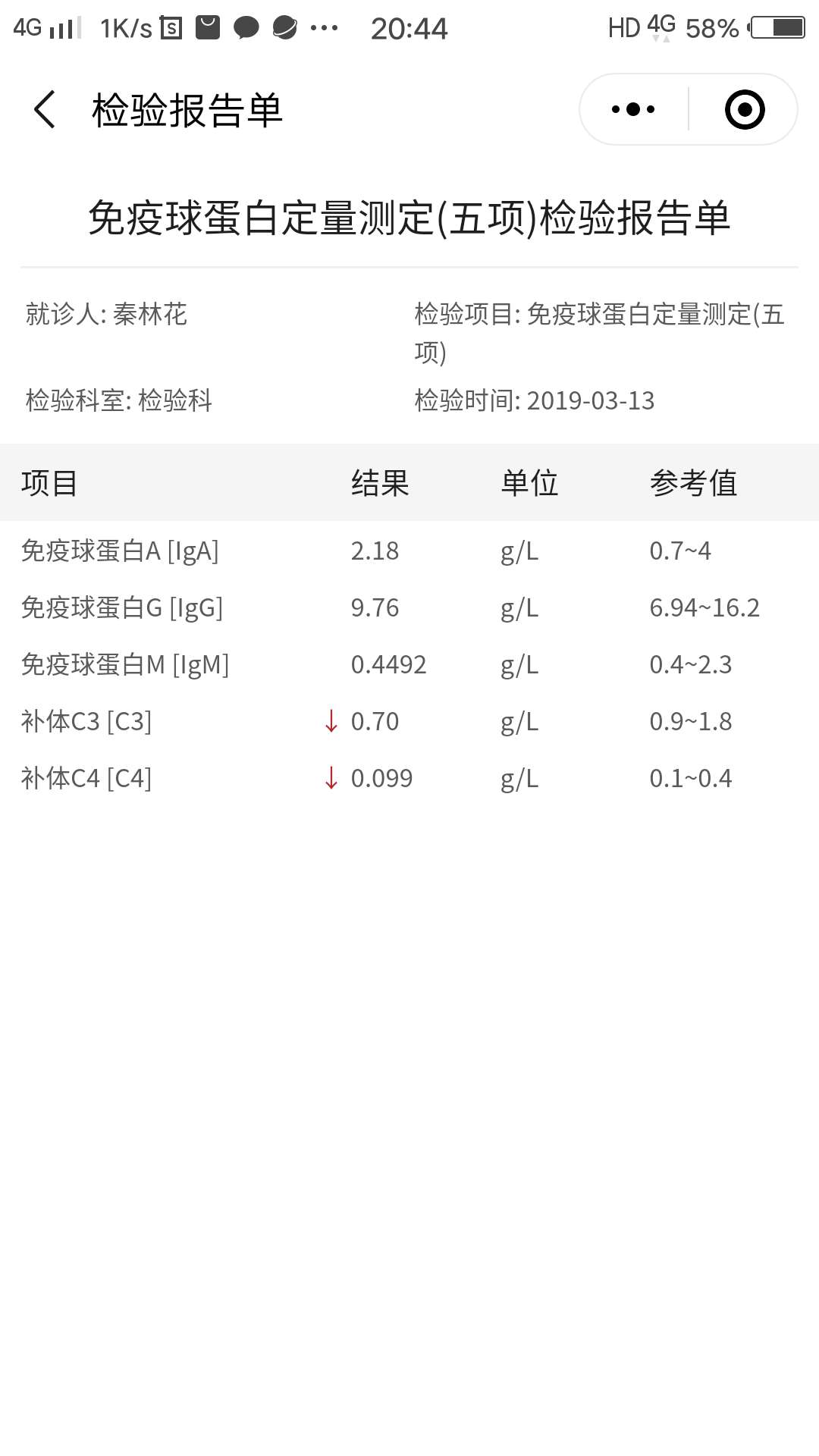Tap the report title 免疫球蛋白定量测定(五项)检验报告单
Image resolution: width=819 pixels, height=1456 pixels.
click(x=409, y=218)
